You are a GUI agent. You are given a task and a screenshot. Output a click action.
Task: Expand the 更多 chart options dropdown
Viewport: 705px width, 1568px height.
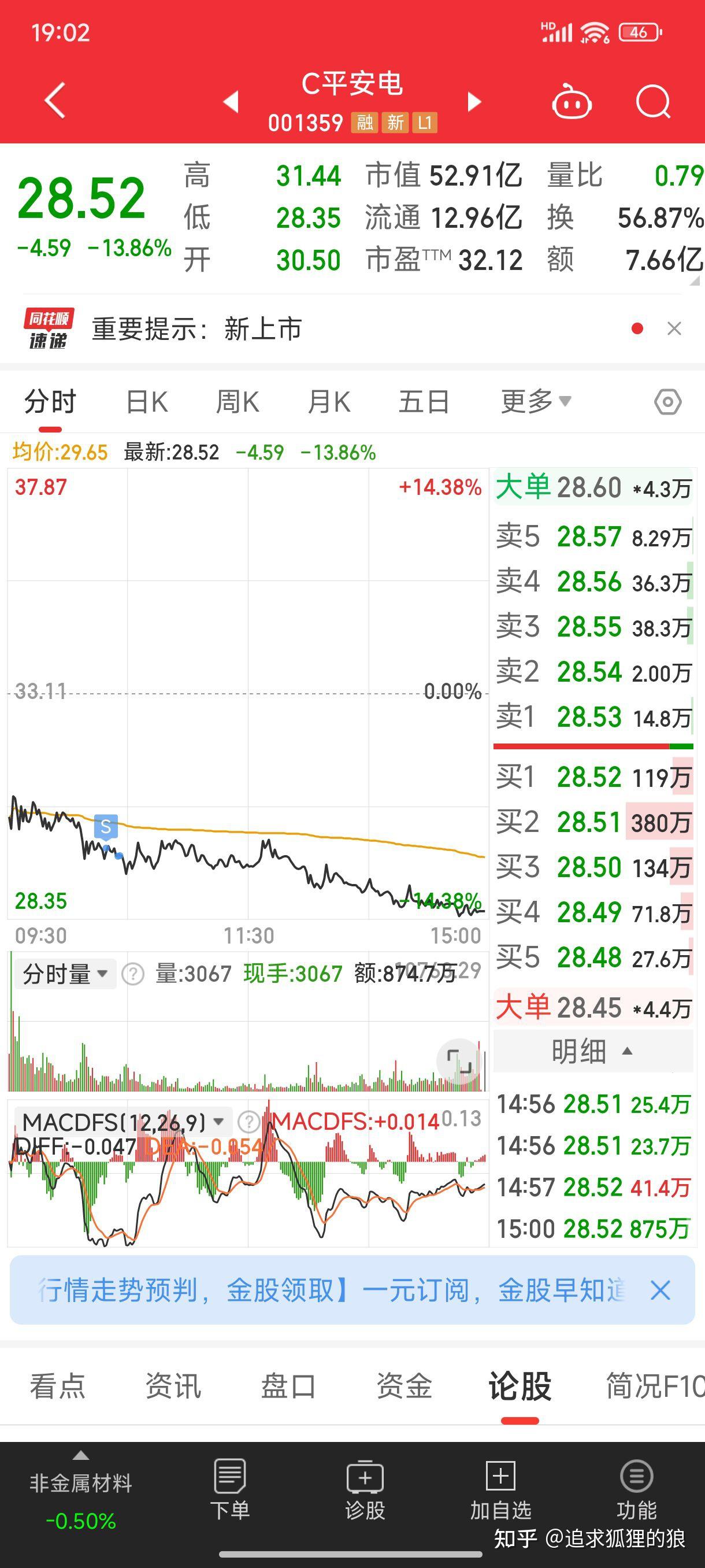[x=536, y=402]
